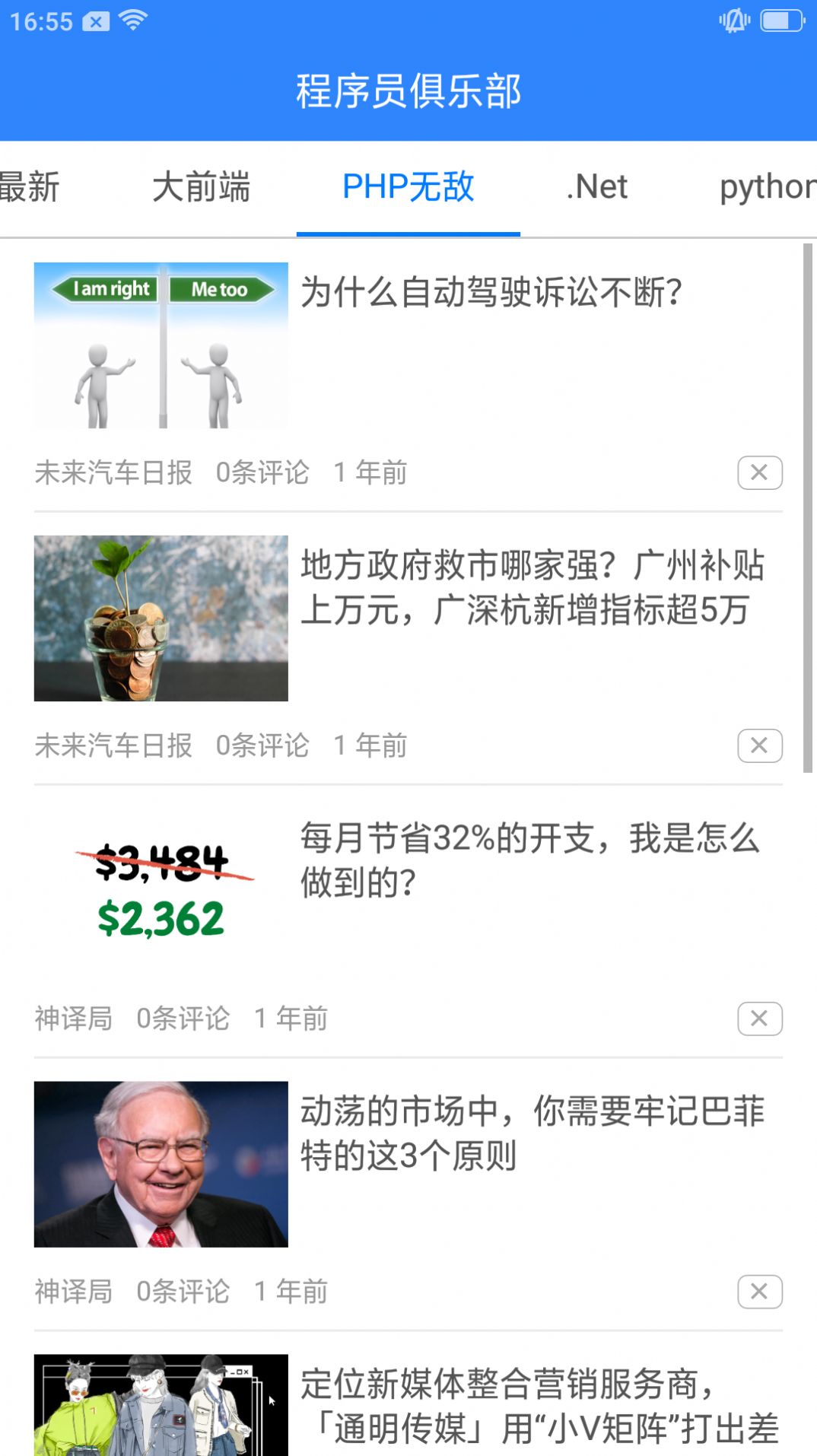Viewport: 817px width, 1456px height.
Task: Click the close symbol next to 16:55
Action: [95, 21]
